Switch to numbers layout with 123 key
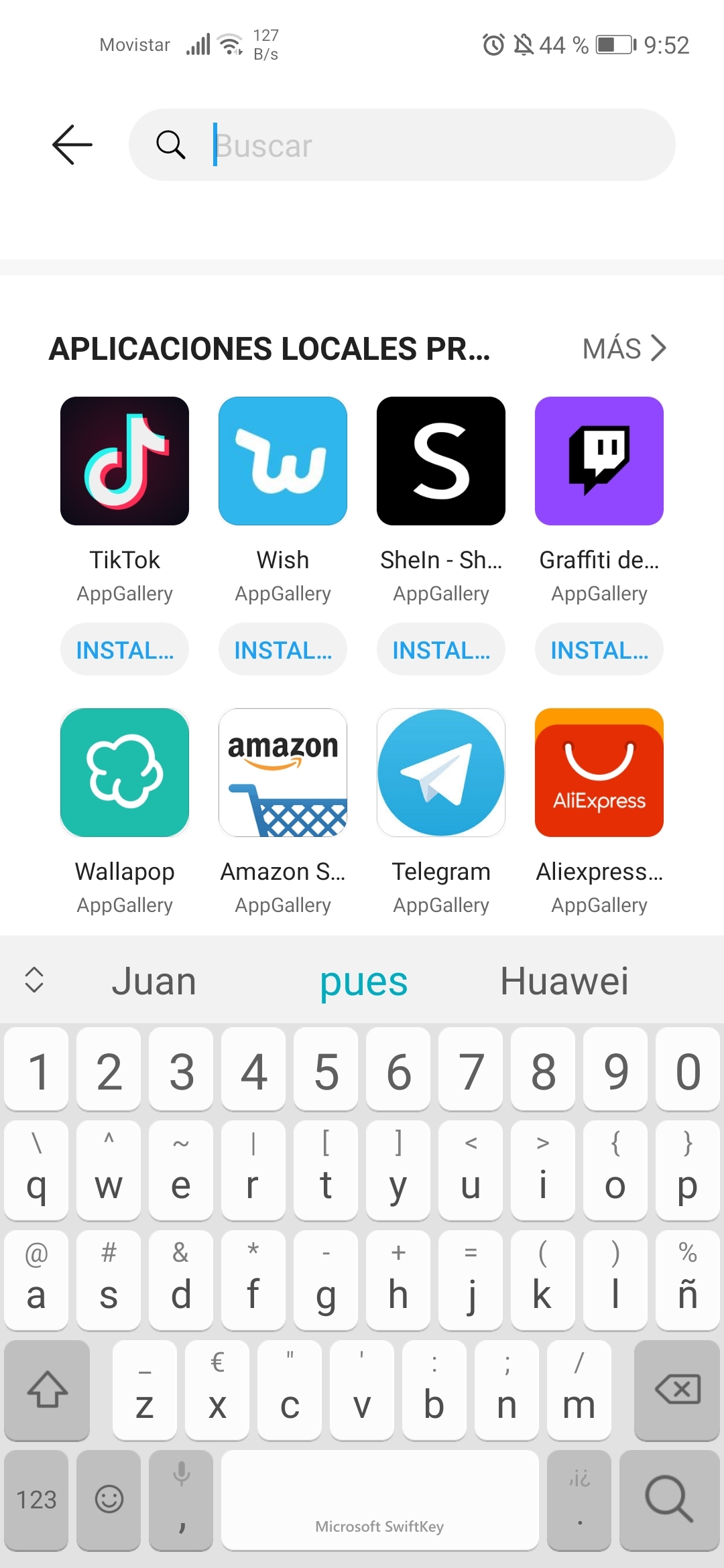Screen dimensions: 724x1568 click(37, 1499)
